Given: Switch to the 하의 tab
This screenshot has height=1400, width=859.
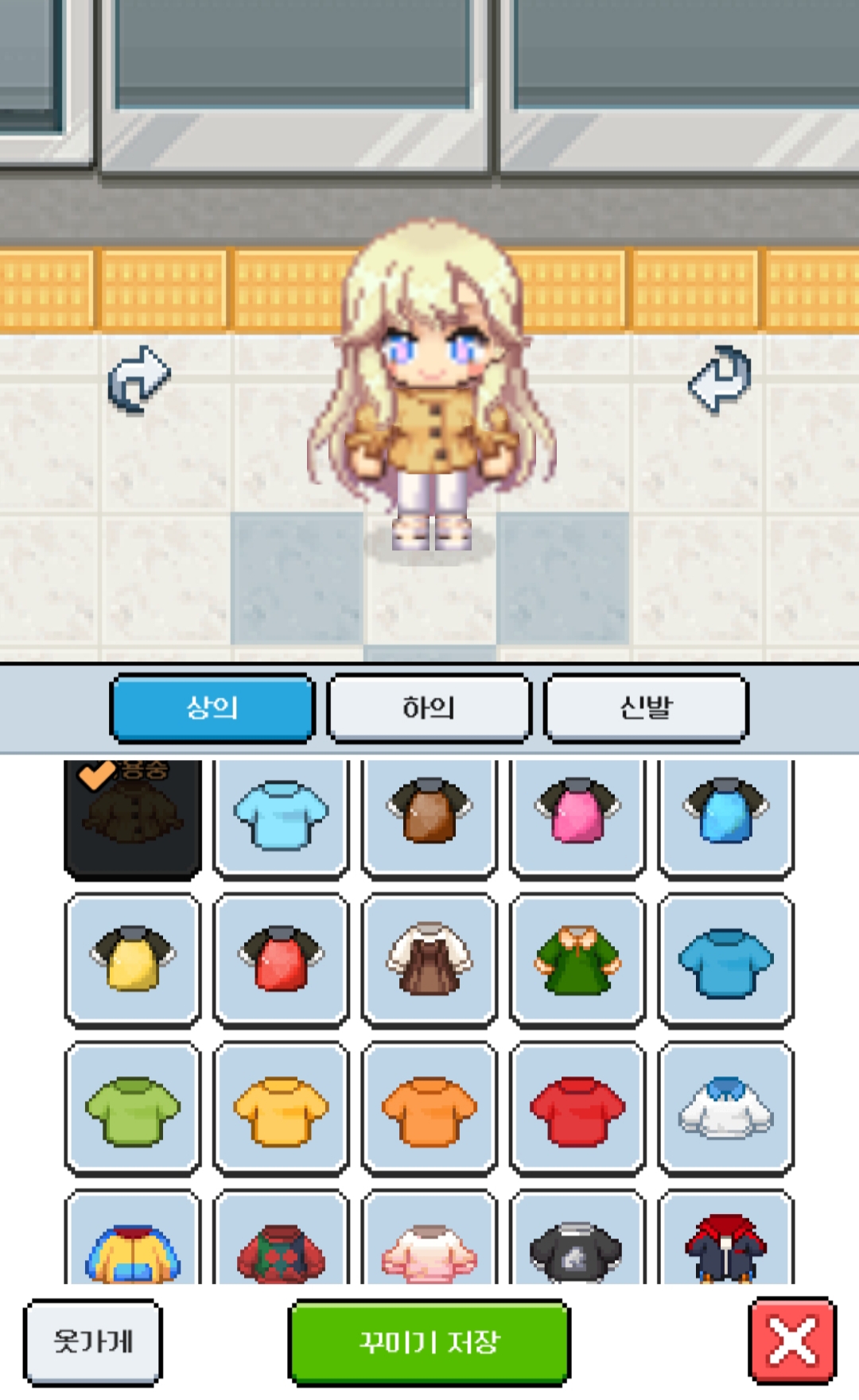Looking at the screenshot, I should point(429,708).
